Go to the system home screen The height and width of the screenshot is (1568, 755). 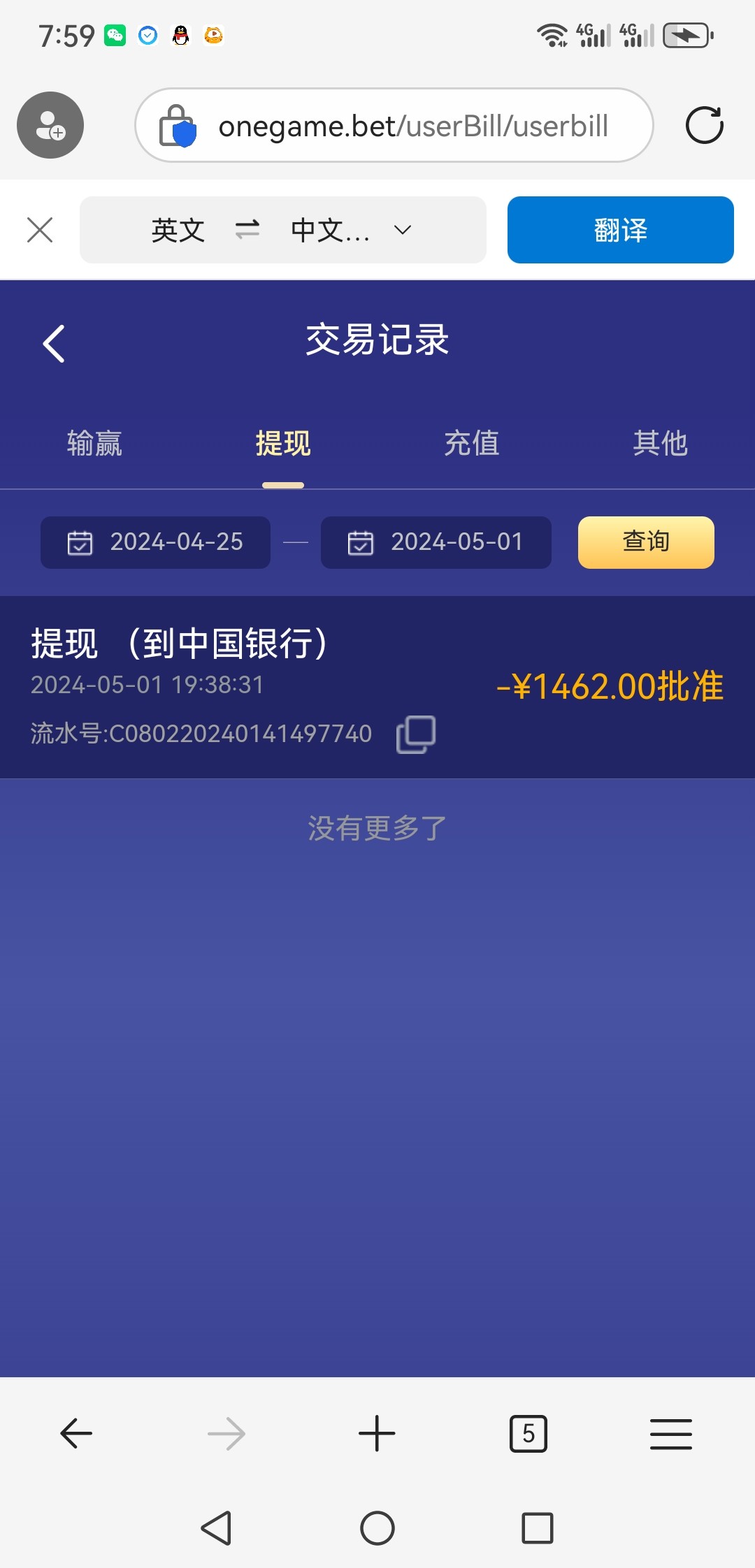pos(377,1528)
